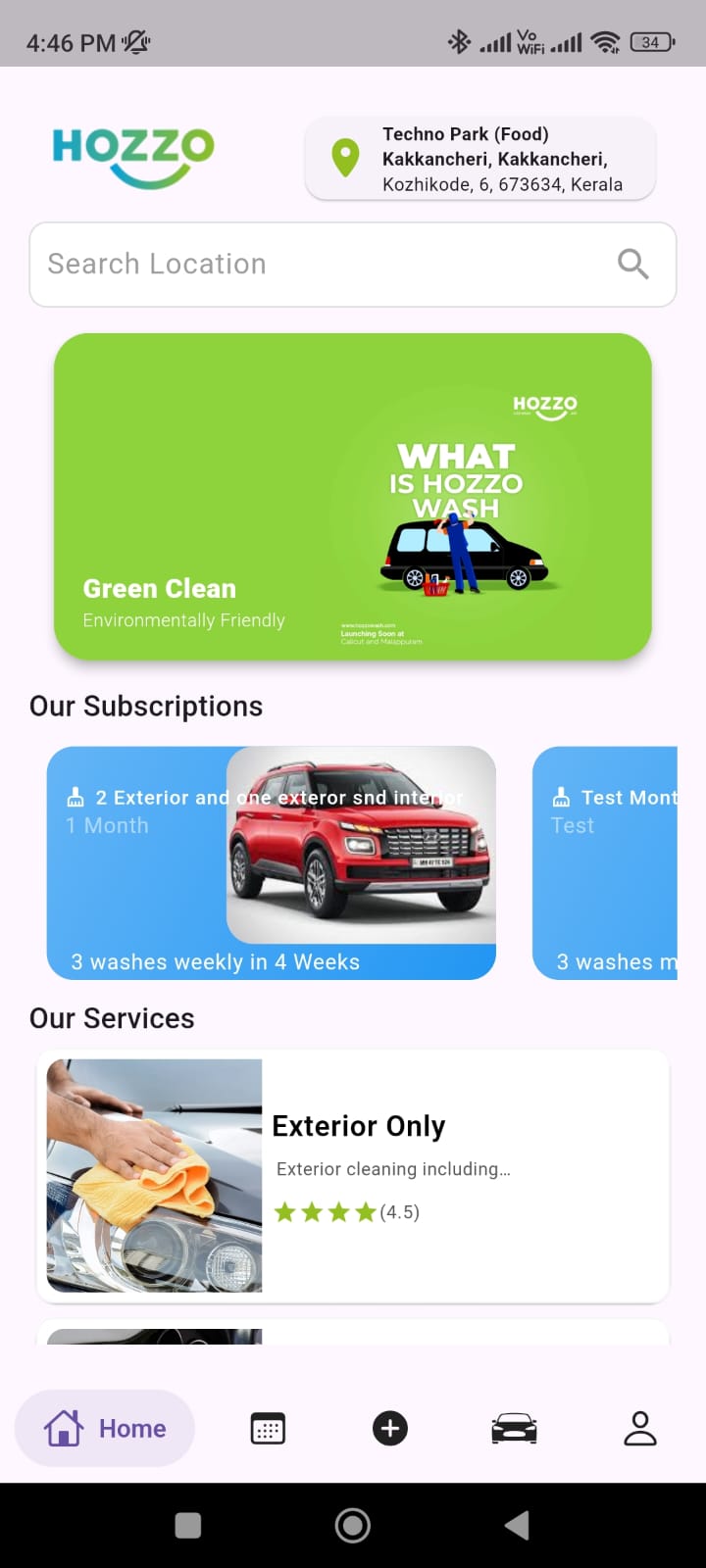Image resolution: width=706 pixels, height=1568 pixels.
Task: Open the Techno Park location selector
Action: 479,159
